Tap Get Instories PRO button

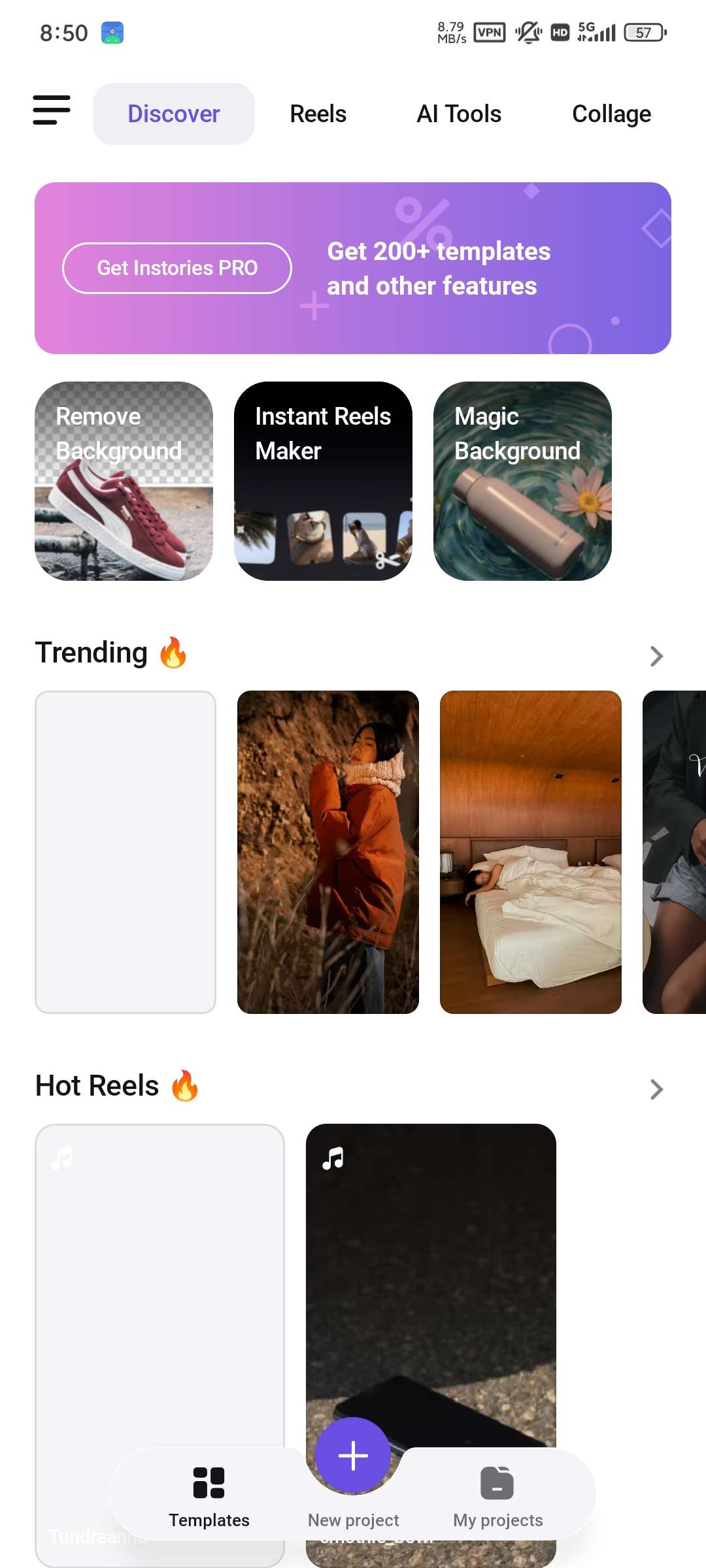point(177,268)
